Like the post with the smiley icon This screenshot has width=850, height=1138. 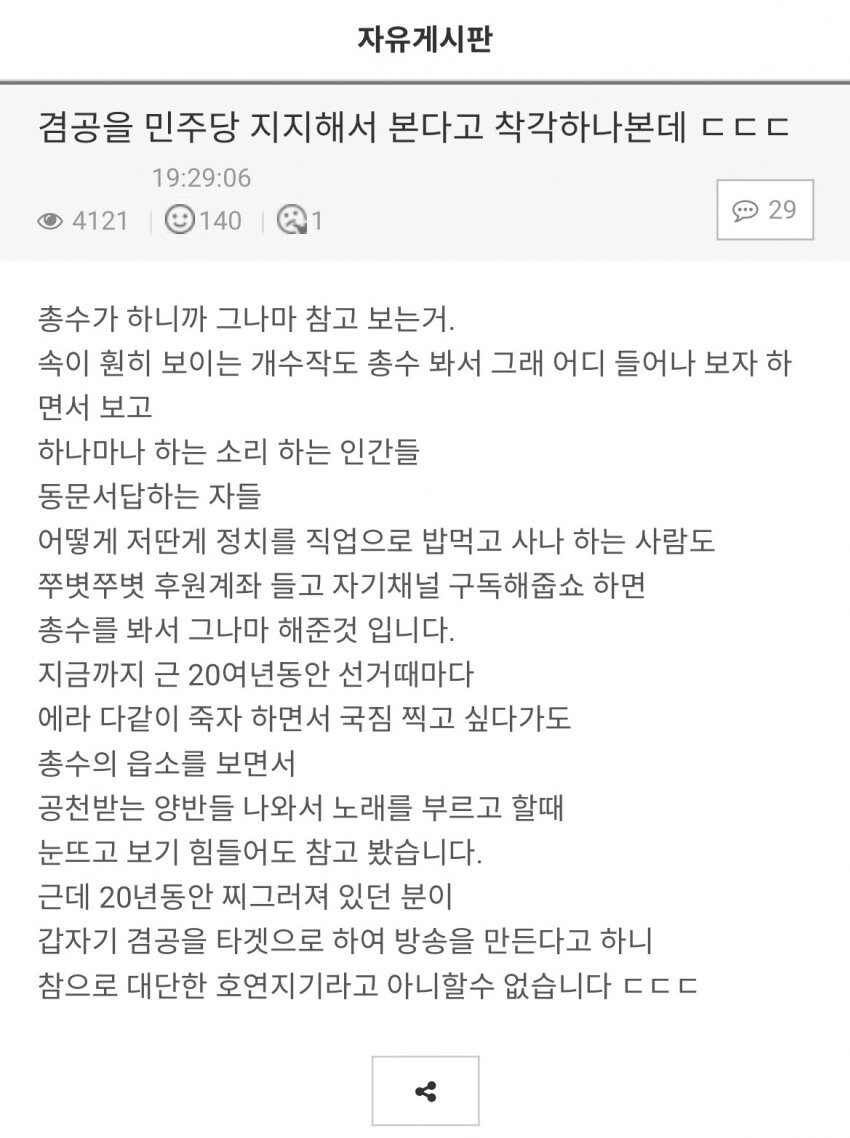179,219
